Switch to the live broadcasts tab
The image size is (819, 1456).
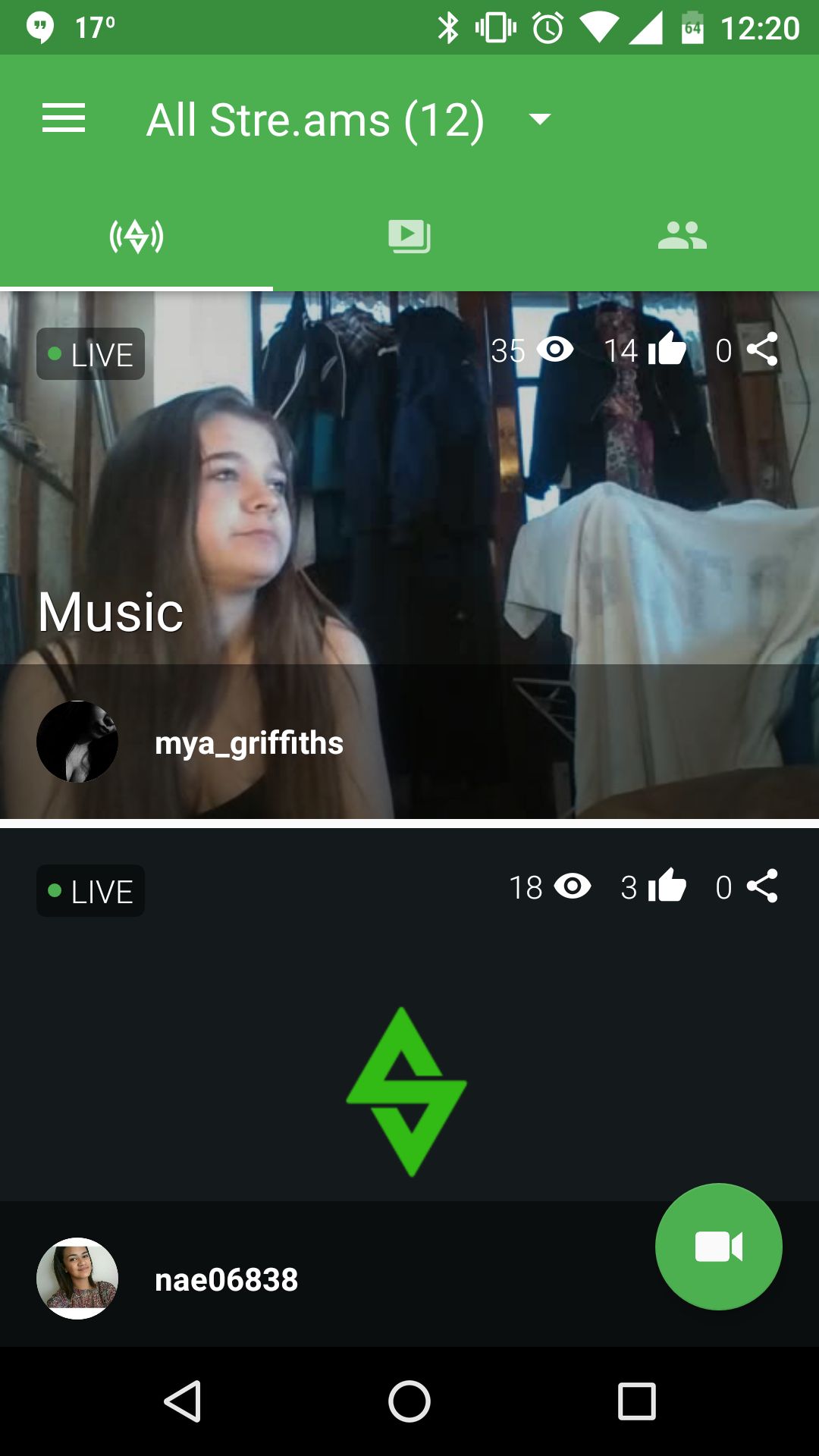click(136, 237)
